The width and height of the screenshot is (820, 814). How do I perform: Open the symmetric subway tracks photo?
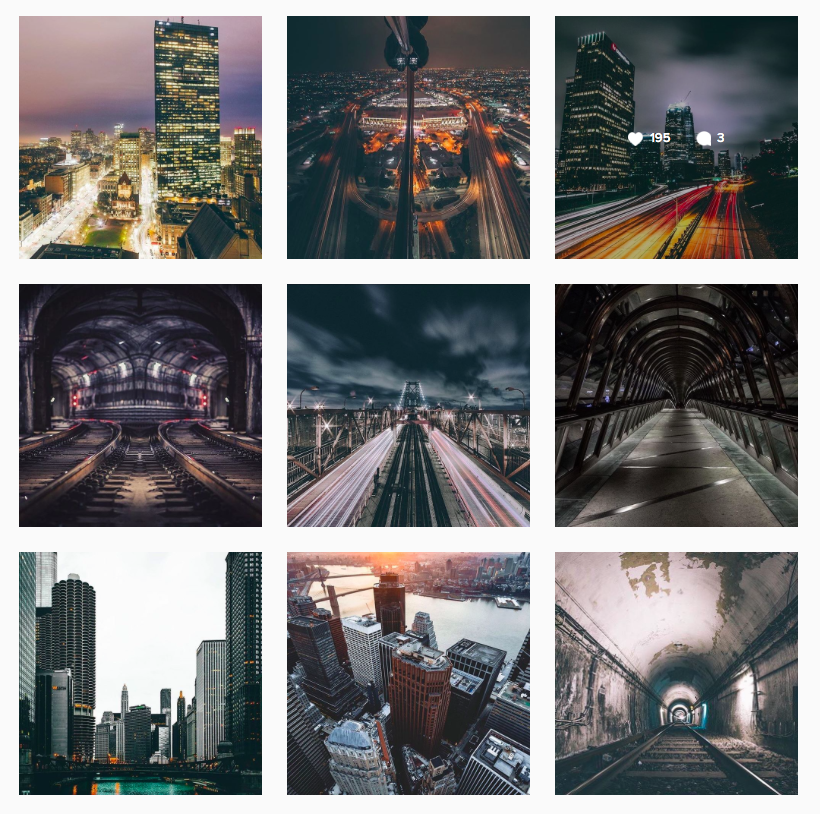(140, 405)
